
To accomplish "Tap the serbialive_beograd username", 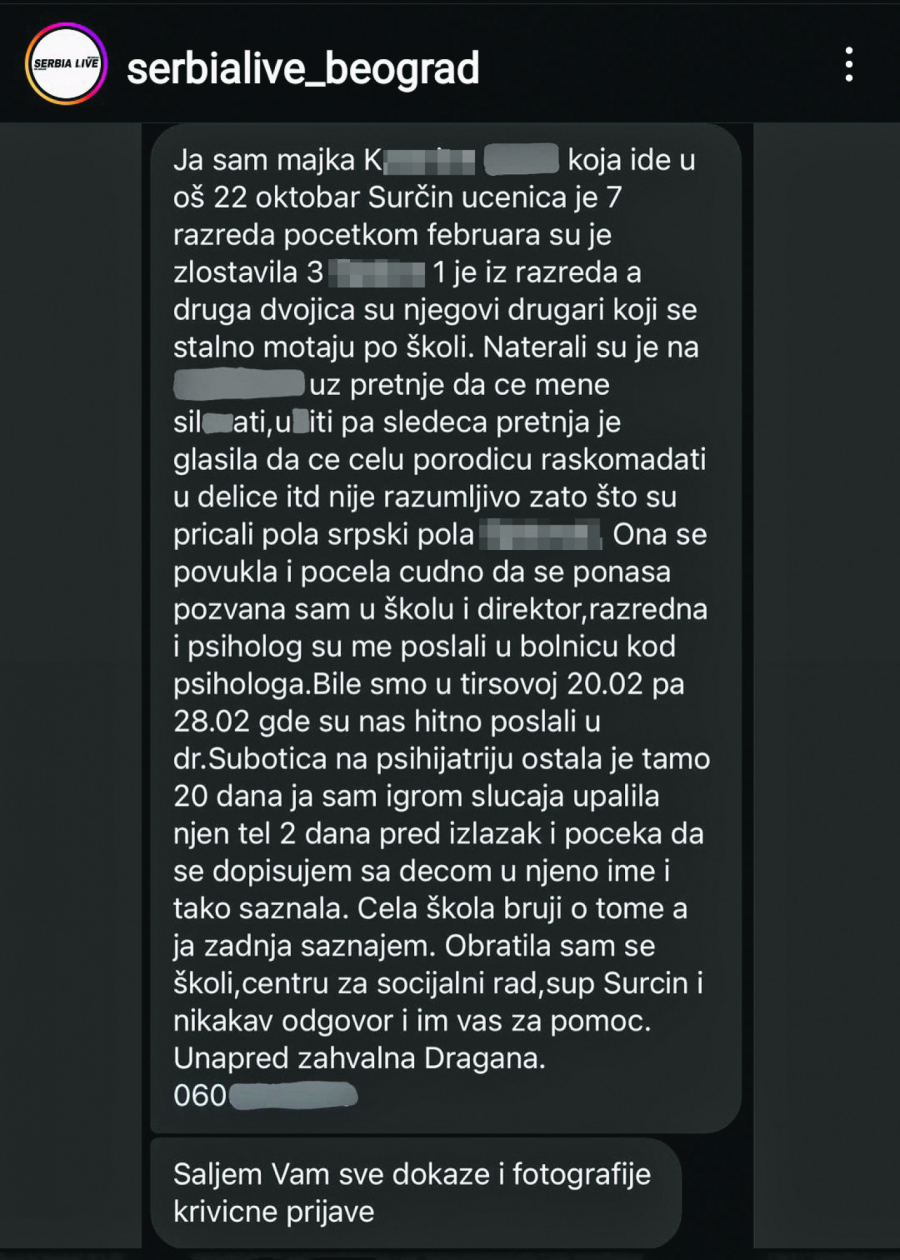I will coord(302,68).
